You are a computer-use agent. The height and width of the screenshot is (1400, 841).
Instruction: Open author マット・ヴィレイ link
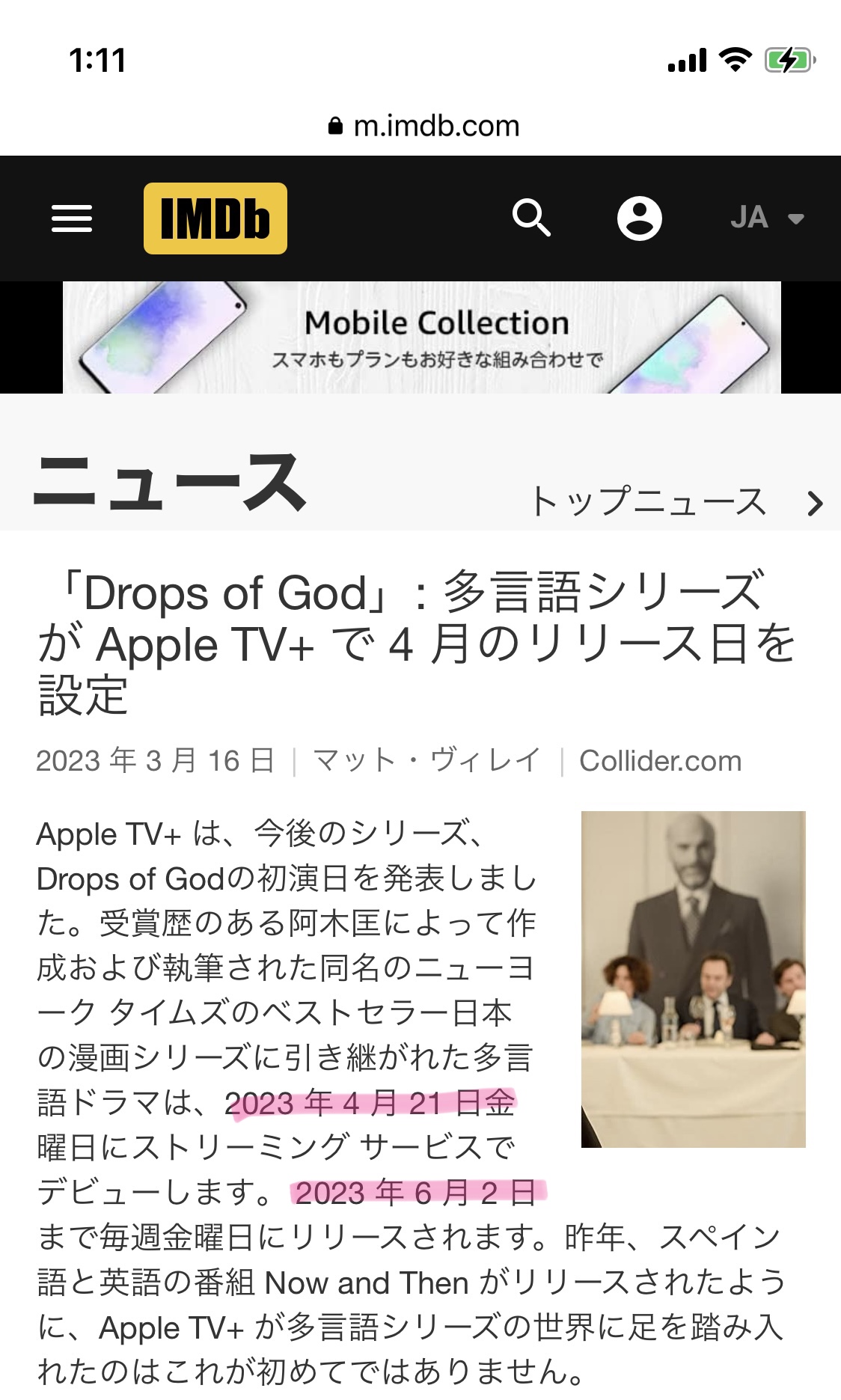(427, 761)
